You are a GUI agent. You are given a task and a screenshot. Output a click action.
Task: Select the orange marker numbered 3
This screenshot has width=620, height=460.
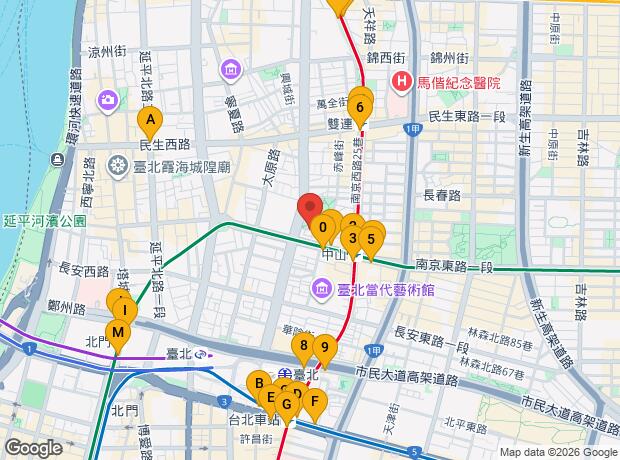pyautogui.click(x=351, y=238)
